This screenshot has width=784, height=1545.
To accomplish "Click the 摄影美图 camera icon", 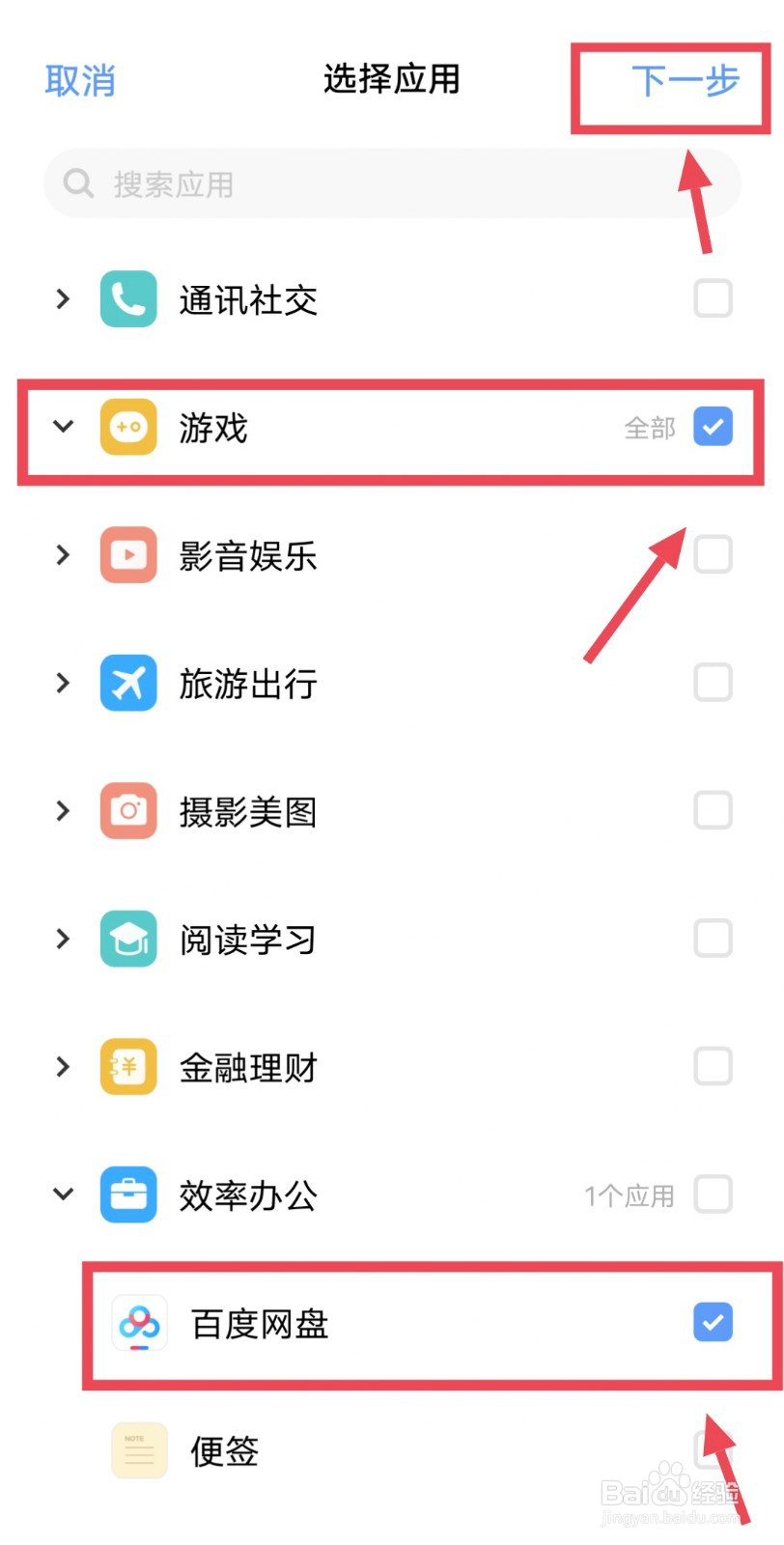I will (127, 811).
